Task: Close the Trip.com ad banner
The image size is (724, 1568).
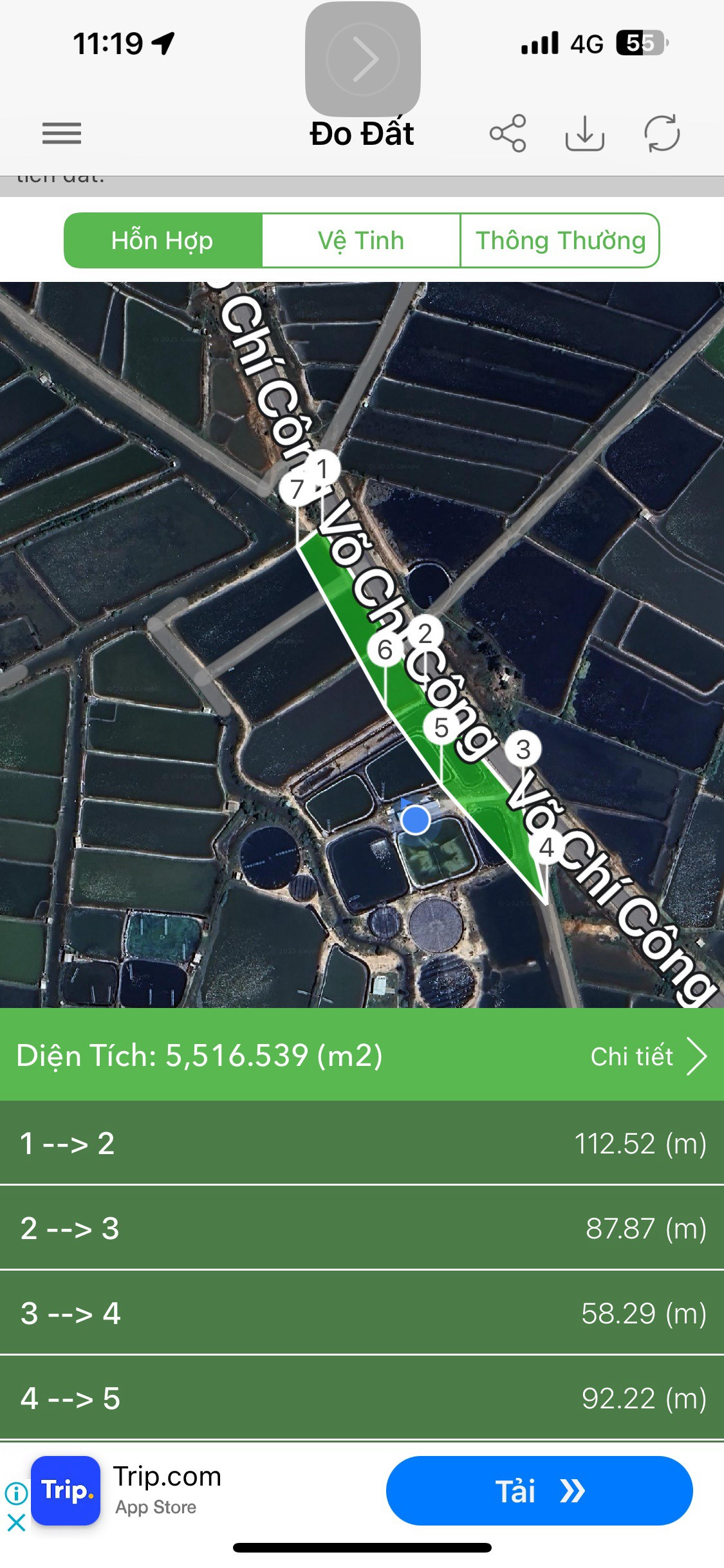Action: 16,1522
